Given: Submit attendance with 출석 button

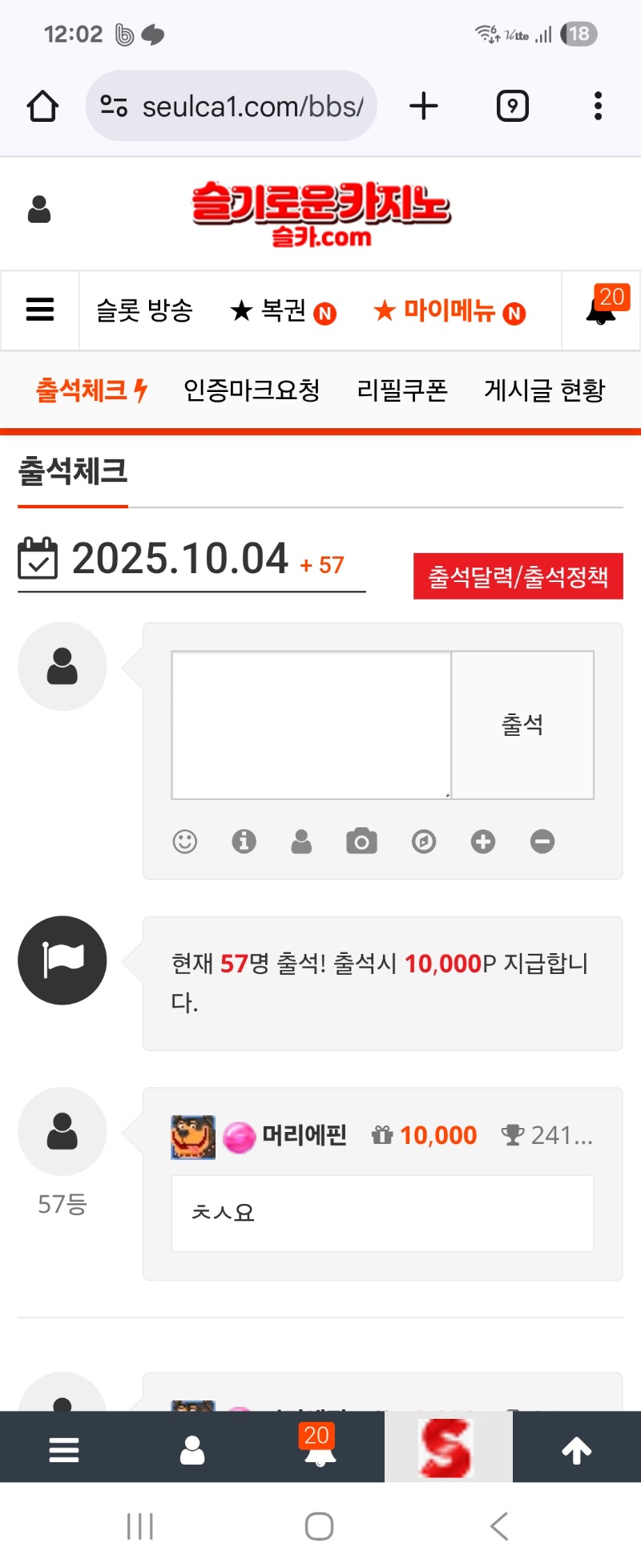Looking at the screenshot, I should pos(522,725).
